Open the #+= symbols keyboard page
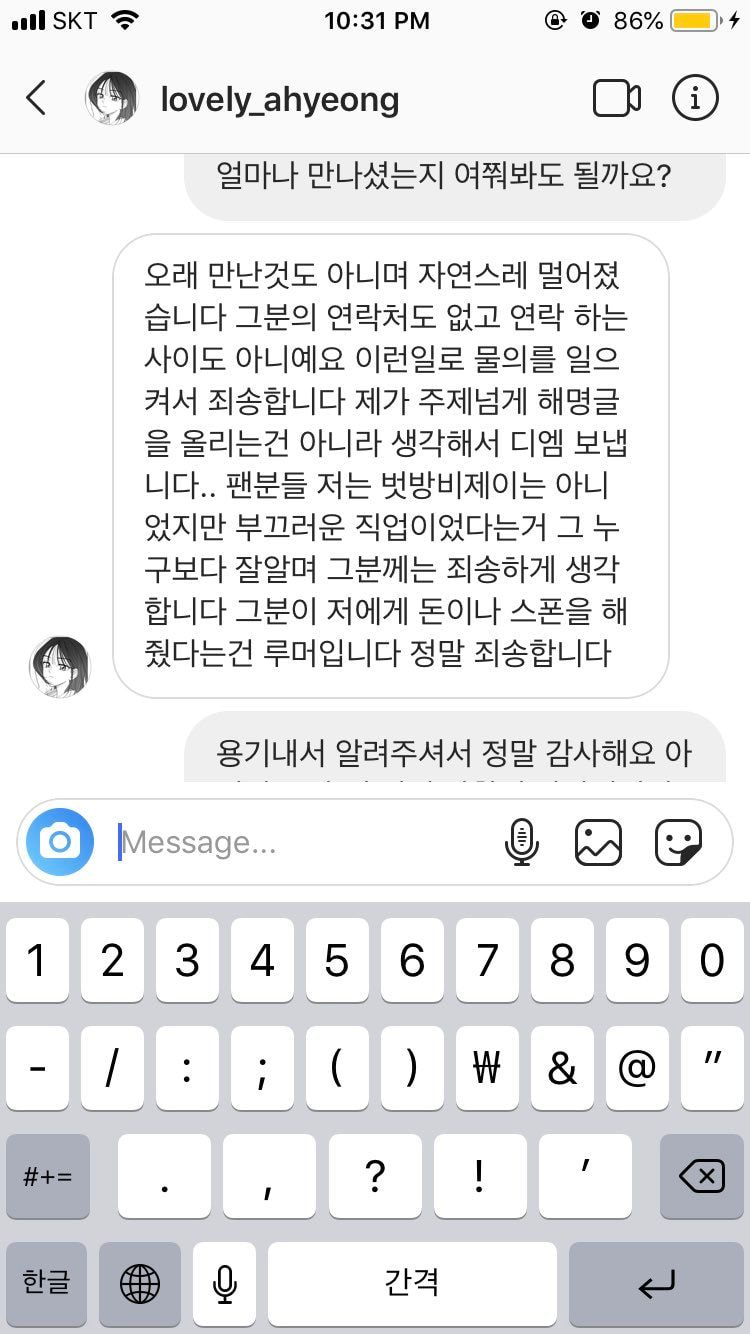750x1334 pixels. 48,1176
